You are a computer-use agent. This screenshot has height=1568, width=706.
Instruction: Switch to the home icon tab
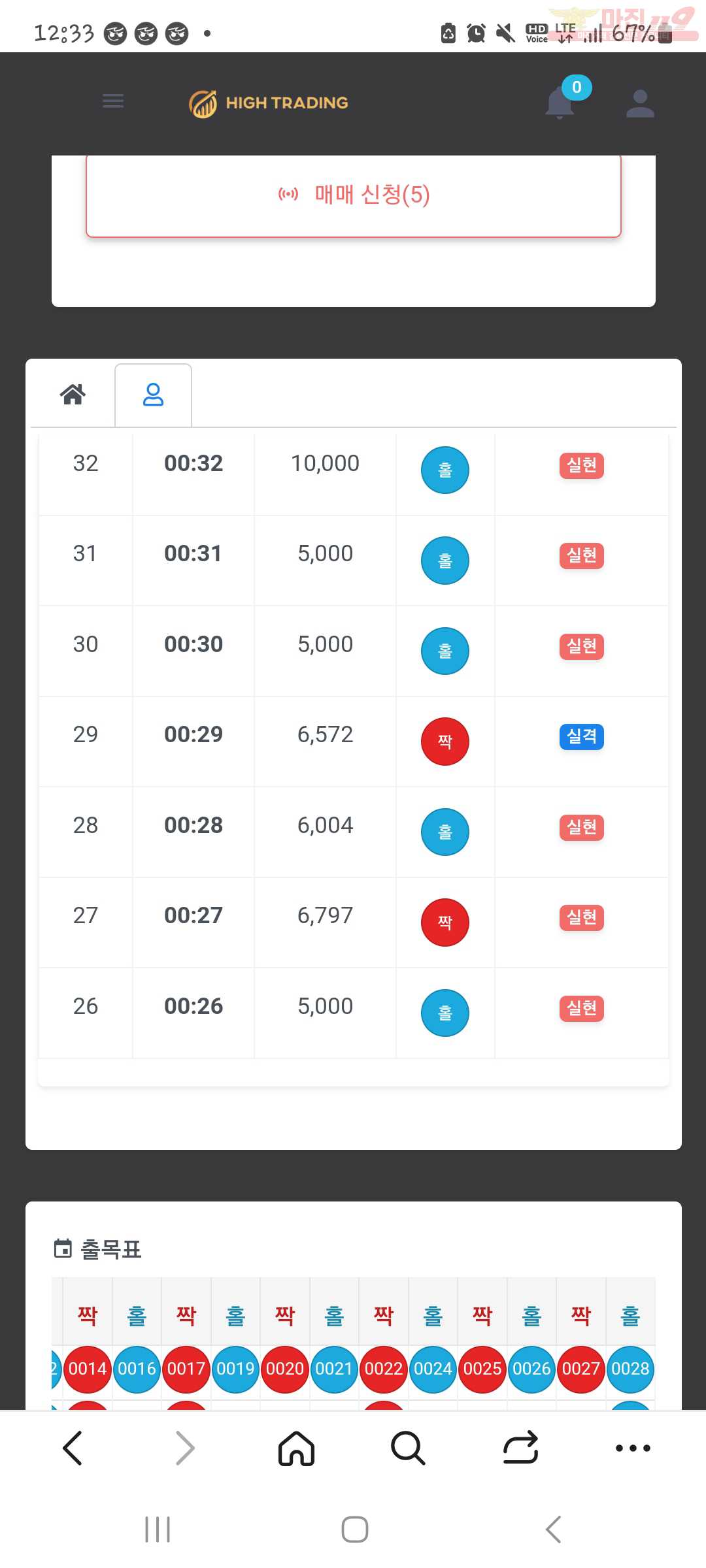(73, 394)
